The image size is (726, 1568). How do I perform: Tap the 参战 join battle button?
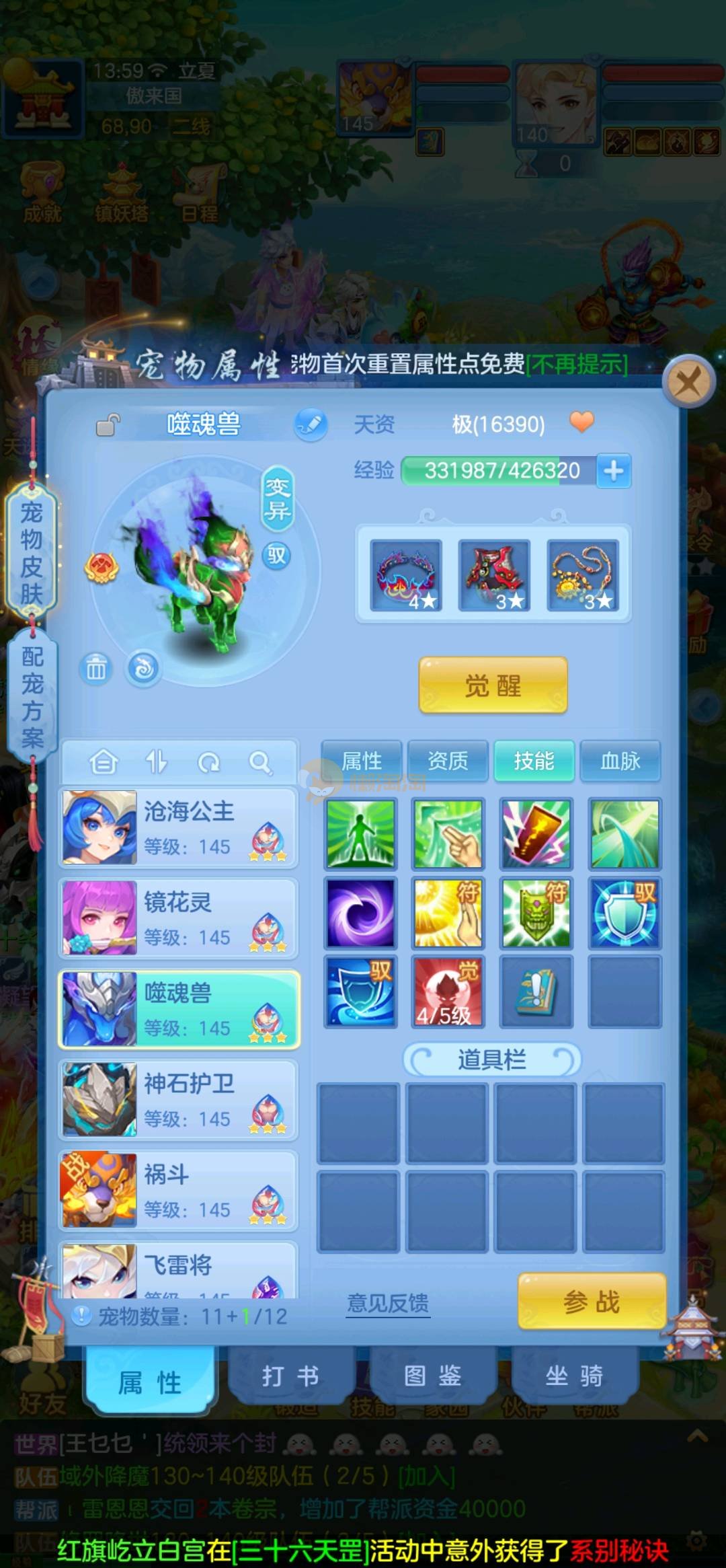[592, 1302]
